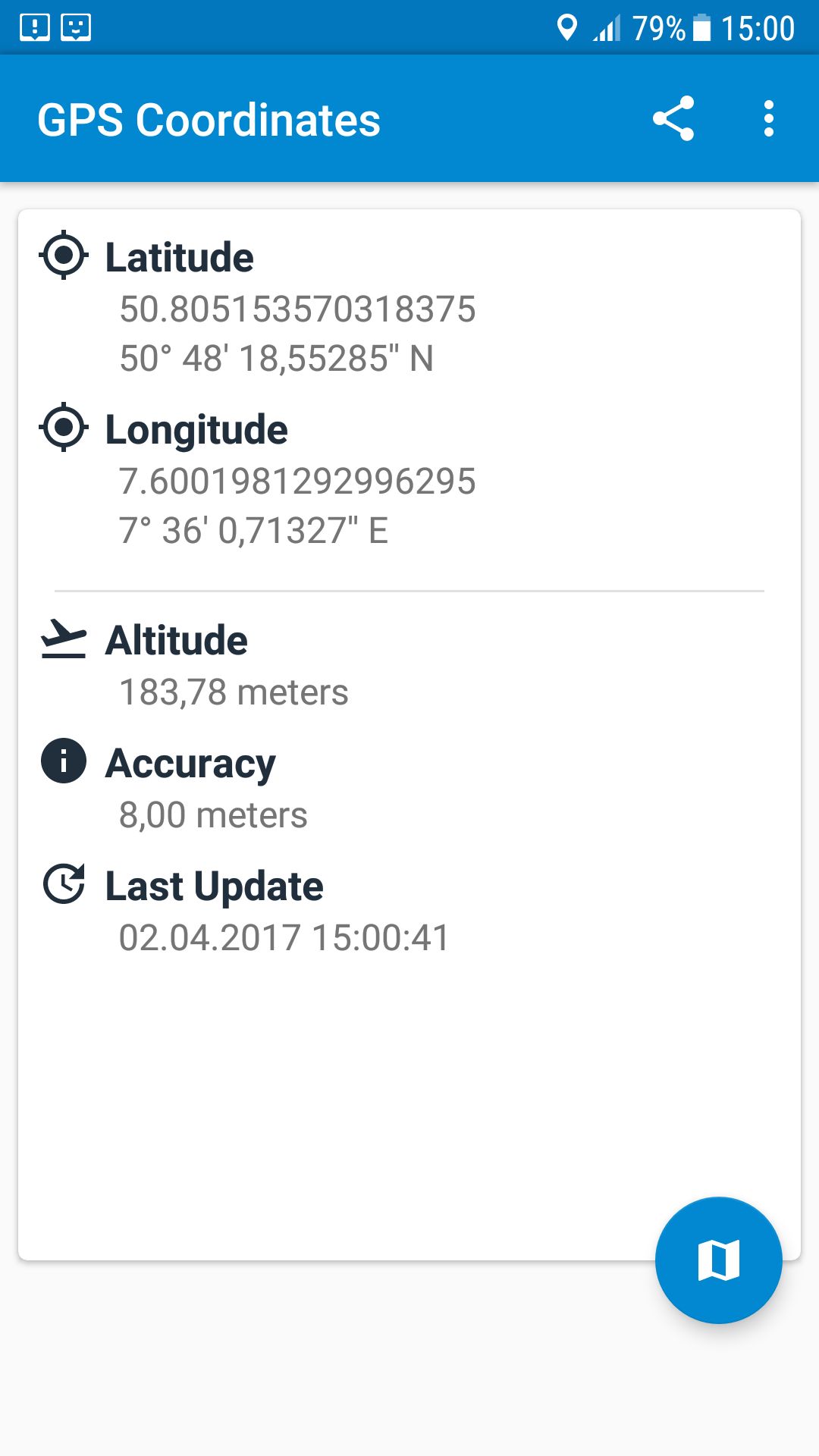Click the Last Update timestamp 02.04.2017 15:00:41
Screen dimensions: 819x1456
click(x=284, y=937)
